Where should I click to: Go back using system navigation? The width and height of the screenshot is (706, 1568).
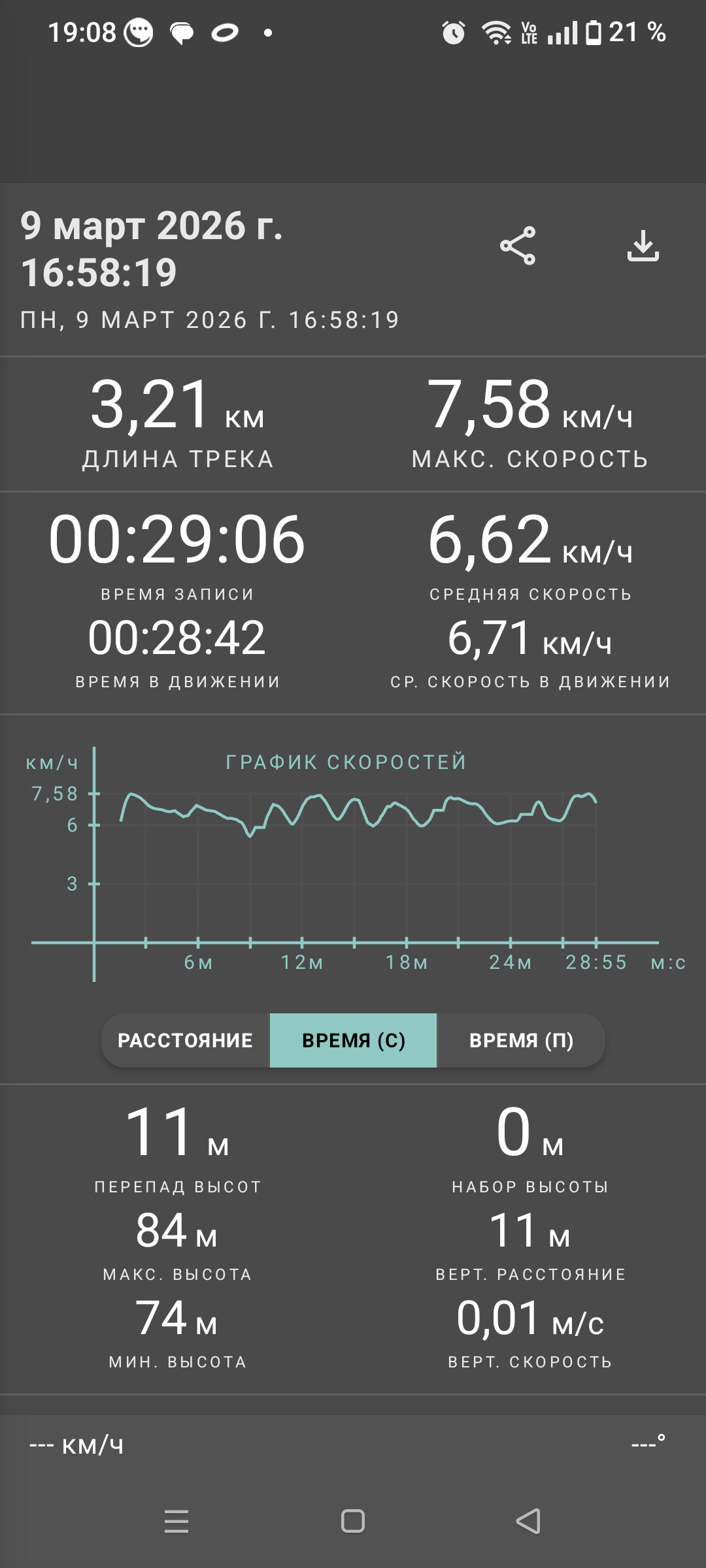coord(528,1521)
